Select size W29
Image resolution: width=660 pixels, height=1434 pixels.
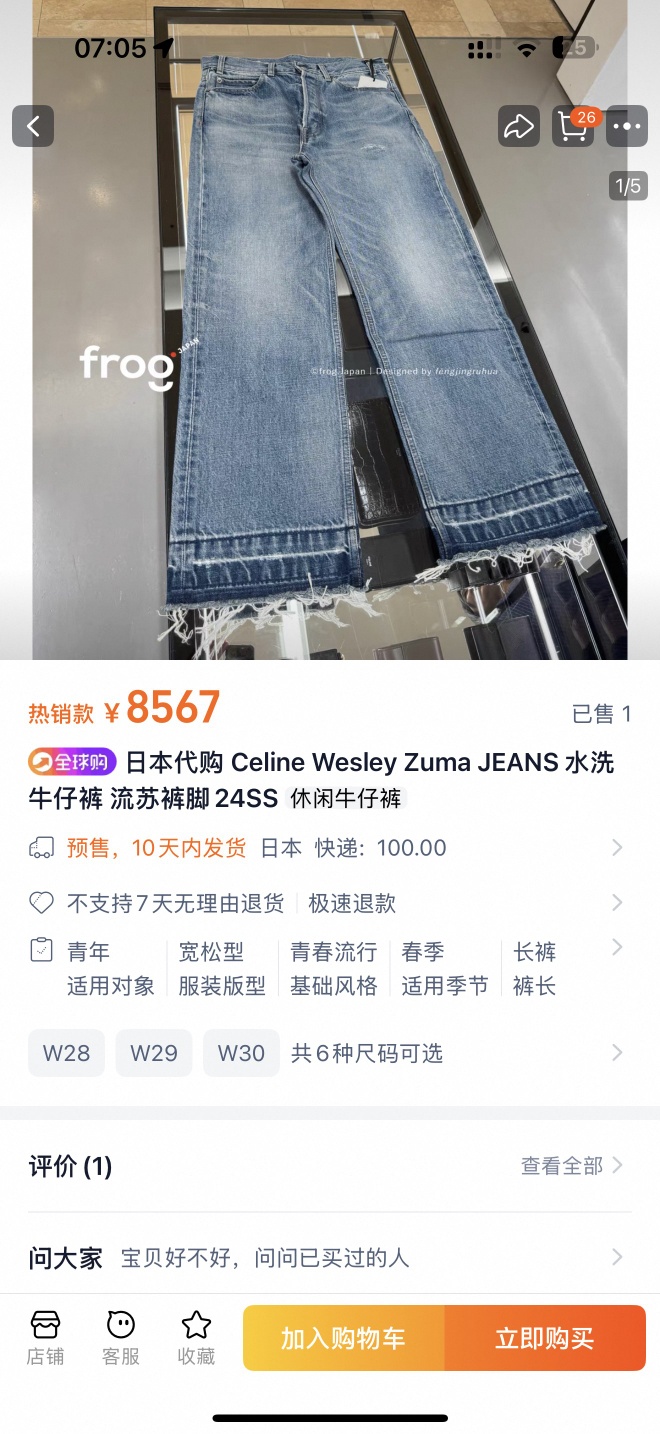pyautogui.click(x=154, y=1053)
